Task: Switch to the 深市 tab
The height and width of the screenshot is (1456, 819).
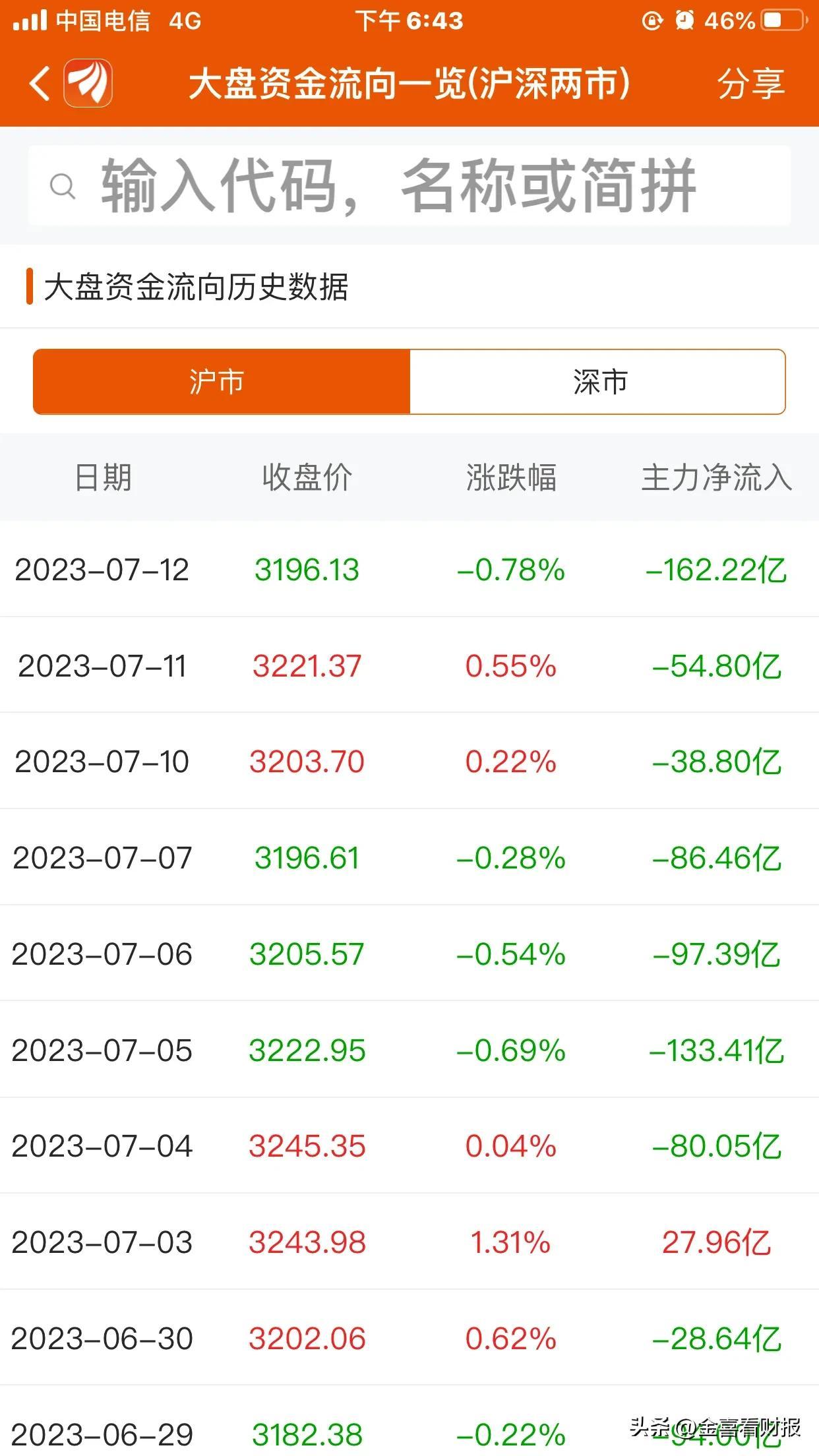Action: pyautogui.click(x=597, y=382)
